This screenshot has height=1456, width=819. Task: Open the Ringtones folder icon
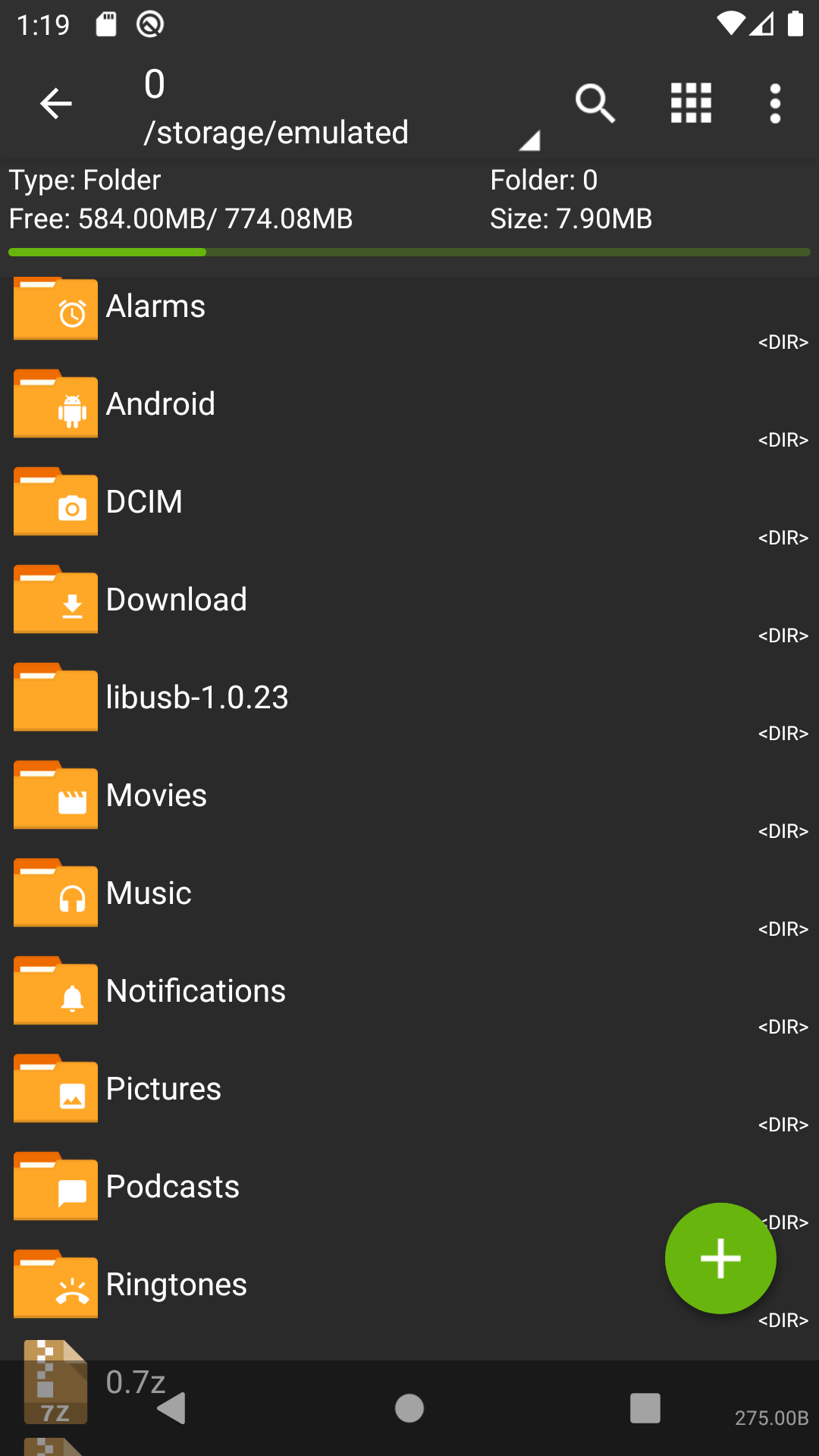[55, 1284]
